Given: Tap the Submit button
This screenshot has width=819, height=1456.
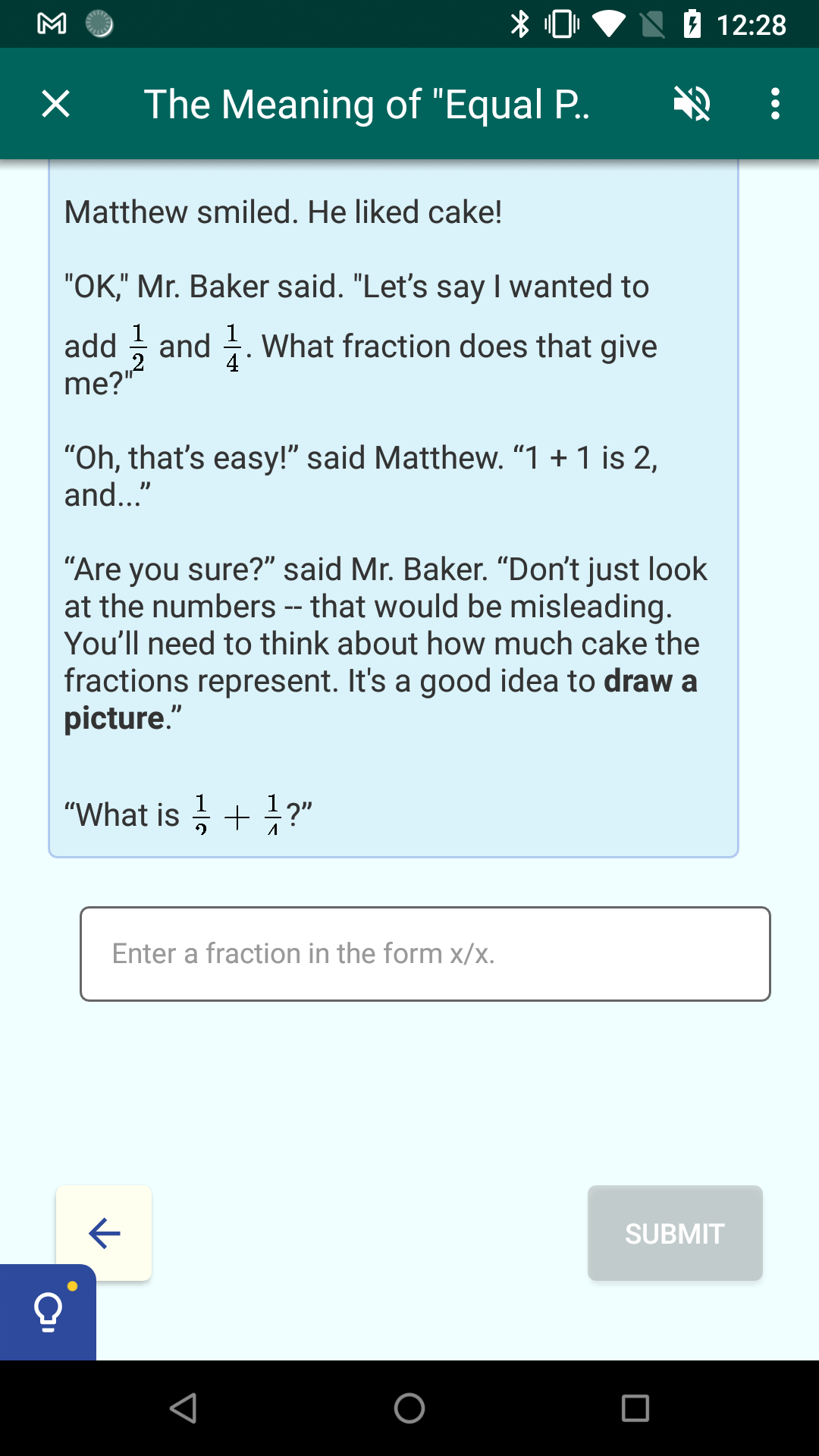Looking at the screenshot, I should 675,1233.
